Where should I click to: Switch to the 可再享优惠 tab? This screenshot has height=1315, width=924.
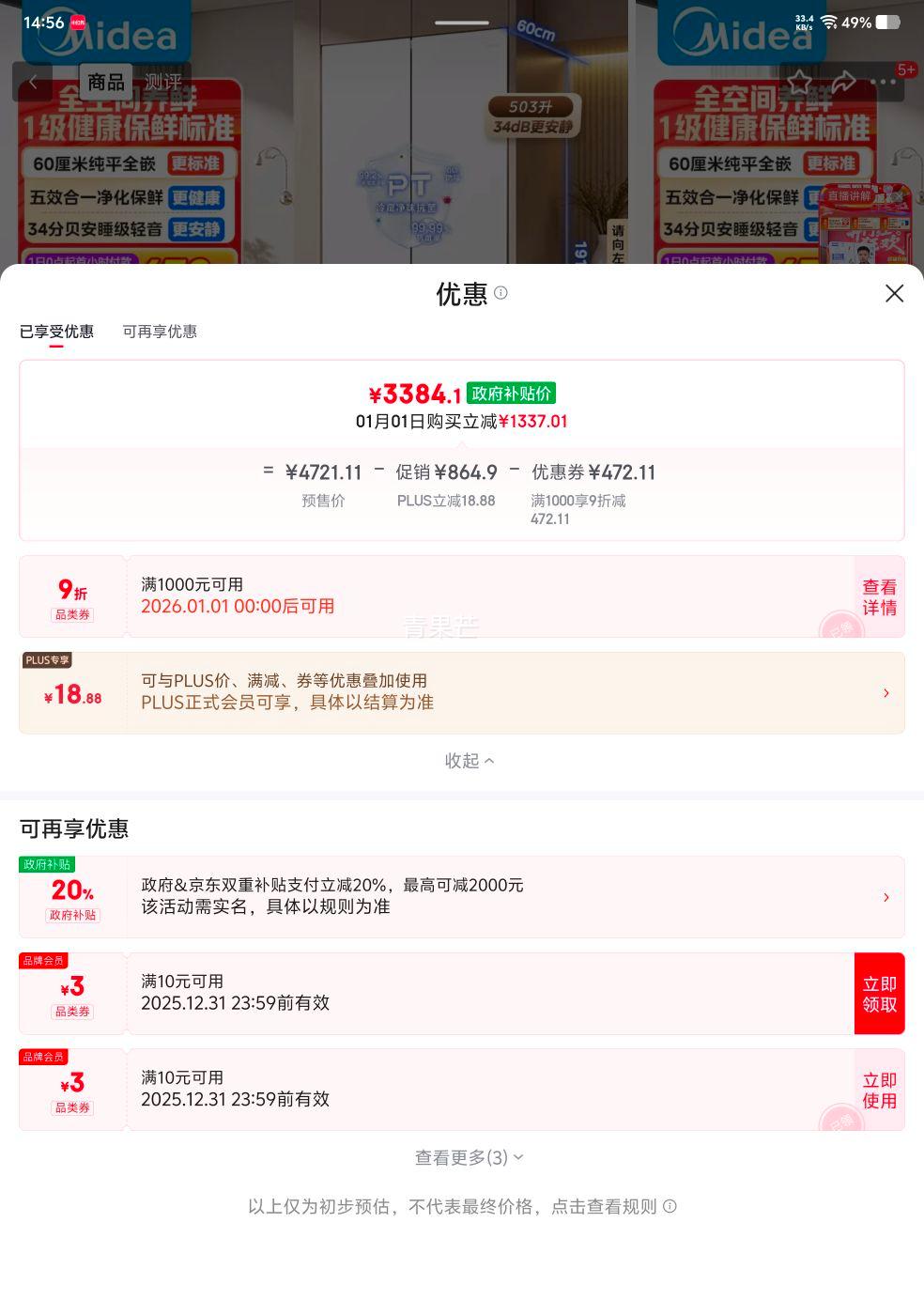click(160, 332)
